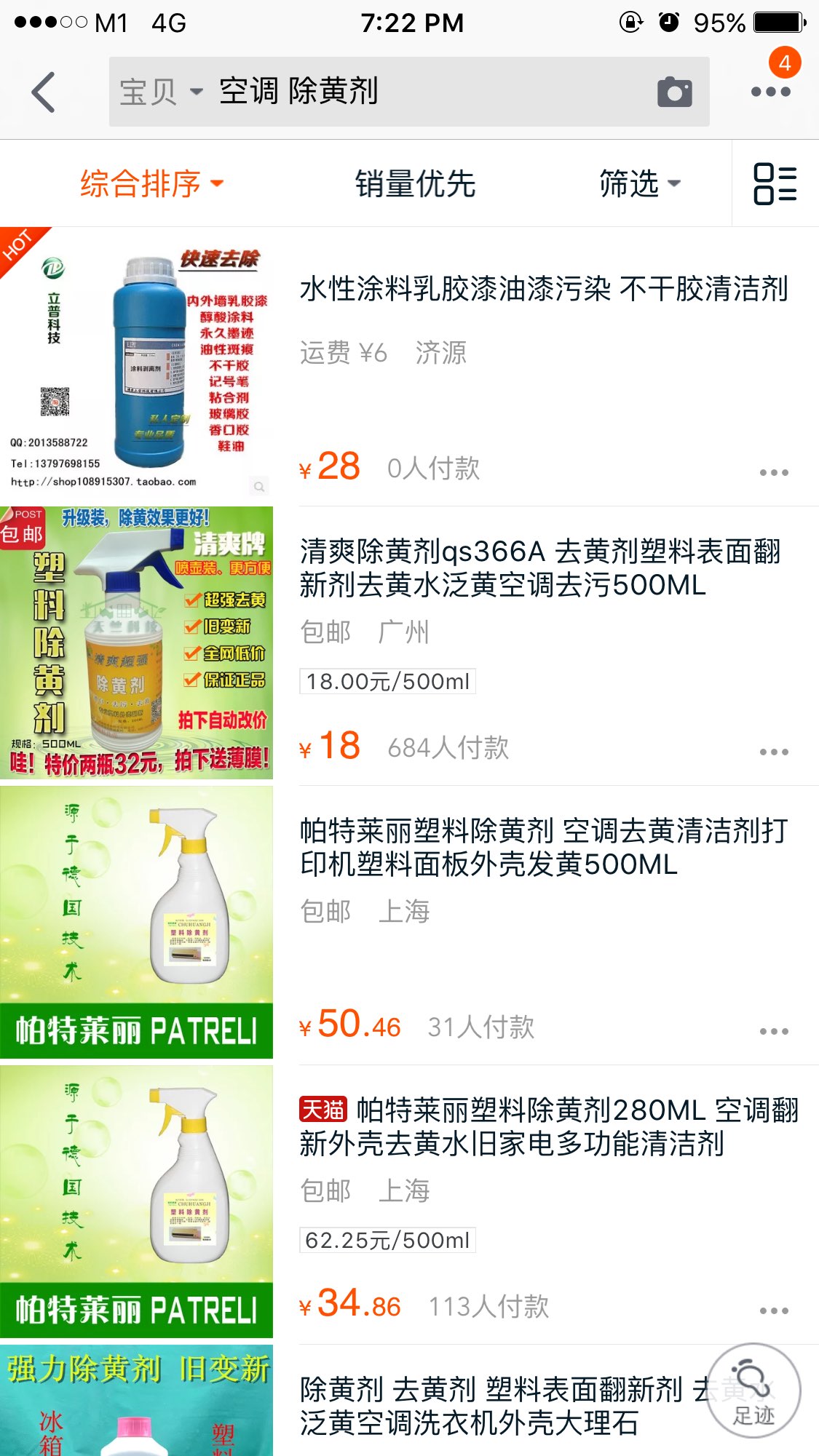View the 清爽除黄剂qs366A product
This screenshot has width=819, height=1456.
pyautogui.click(x=539, y=568)
